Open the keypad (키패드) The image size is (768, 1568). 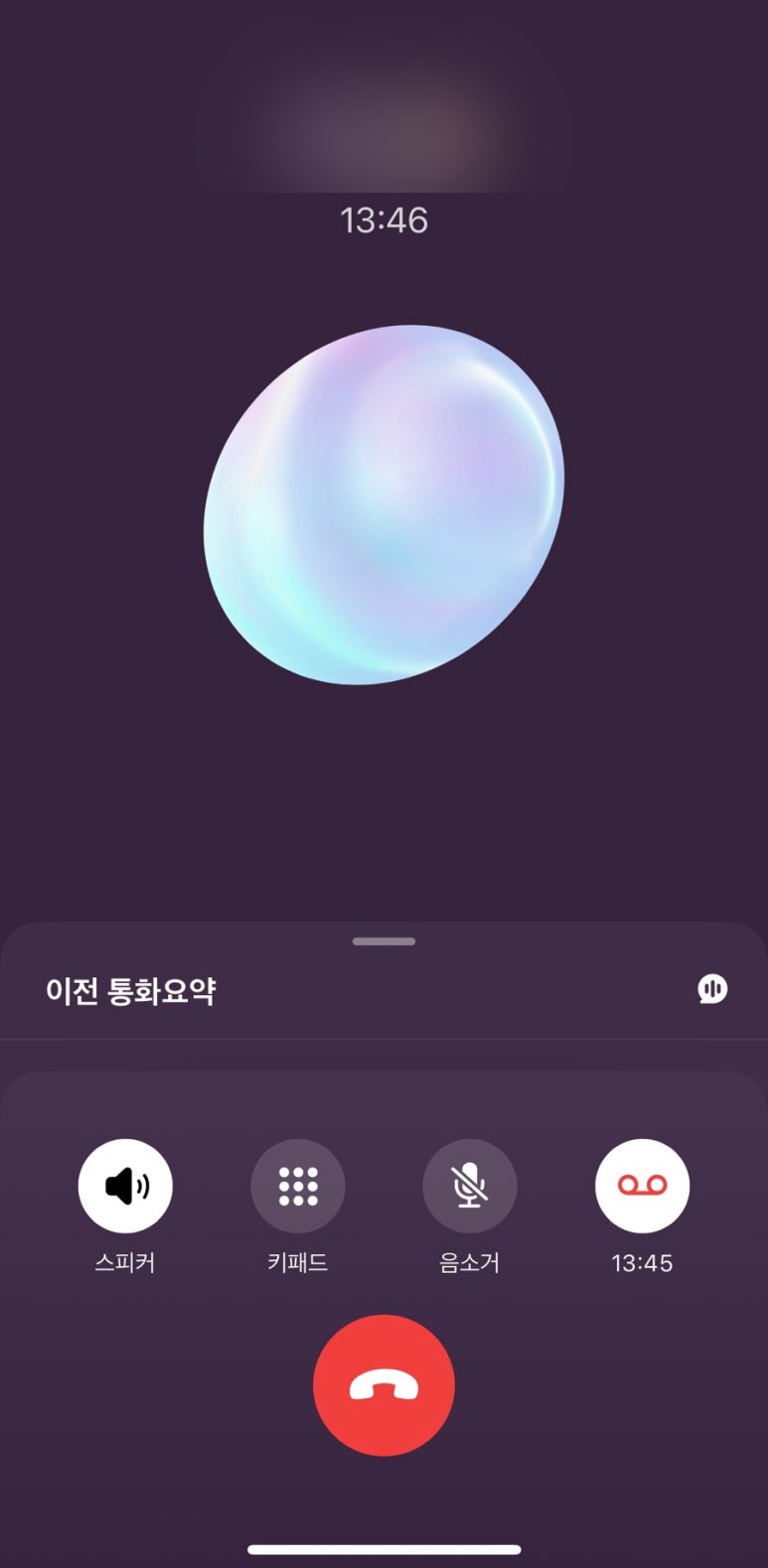click(x=298, y=1186)
